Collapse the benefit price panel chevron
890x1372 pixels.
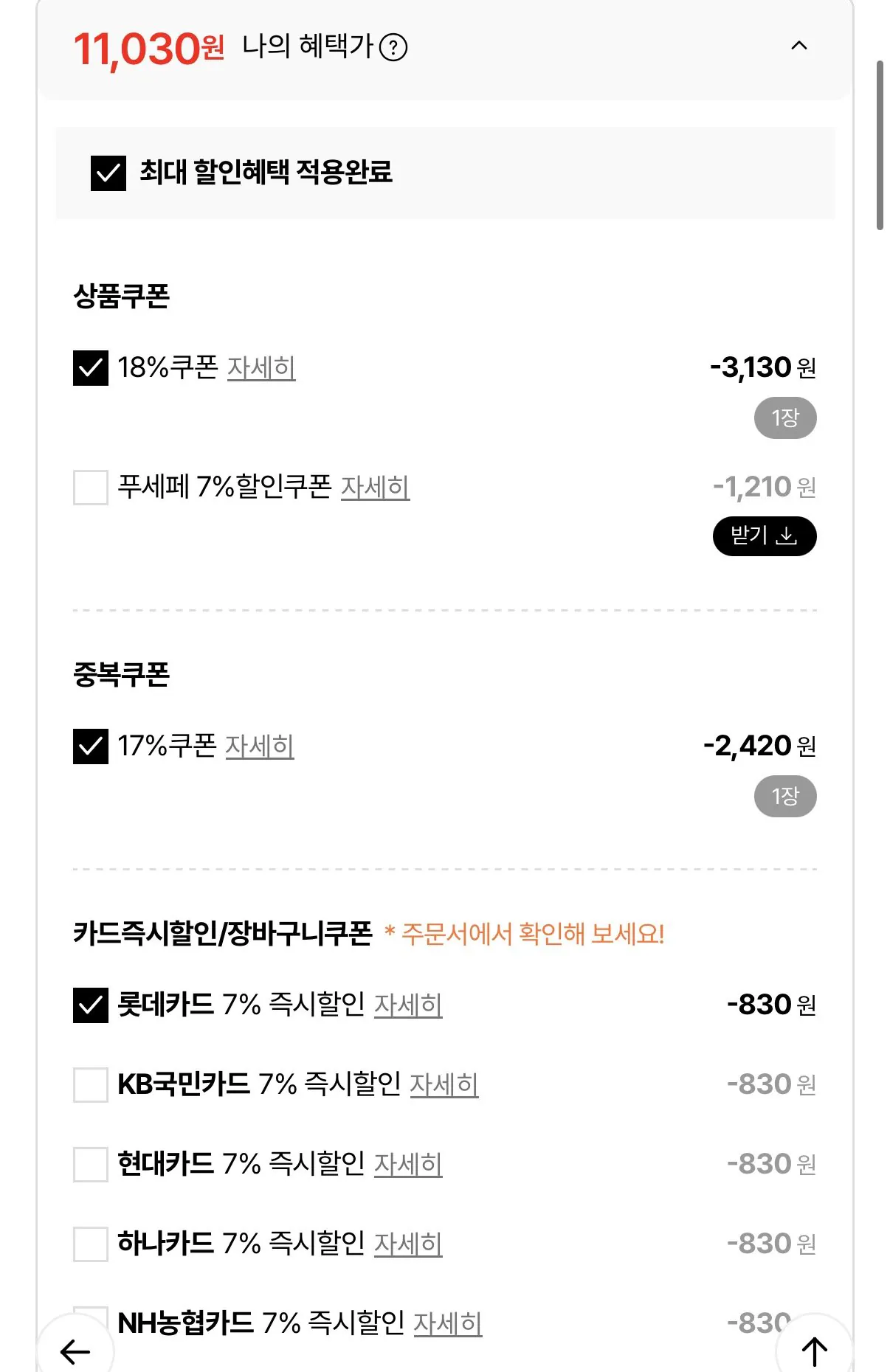pyautogui.click(x=798, y=46)
